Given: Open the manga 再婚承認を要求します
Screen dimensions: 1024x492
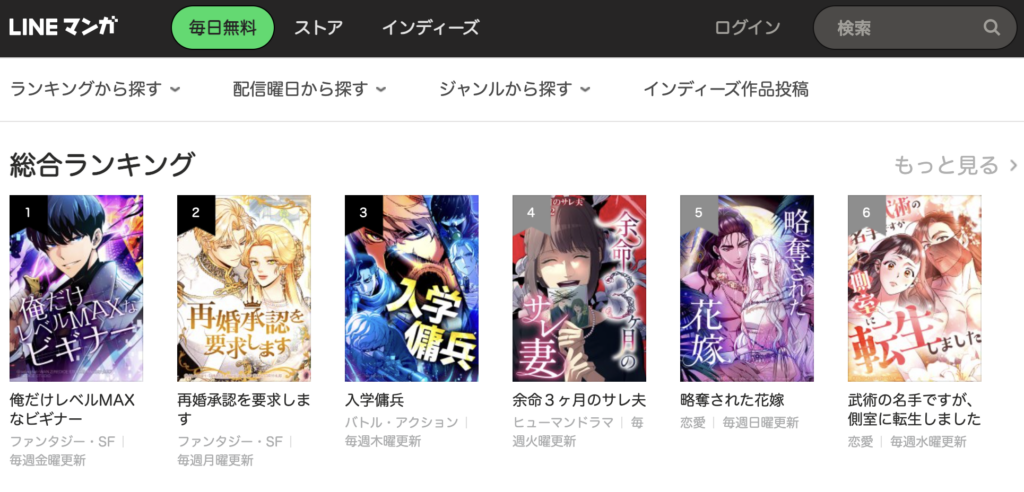Looking at the screenshot, I should click(x=244, y=288).
